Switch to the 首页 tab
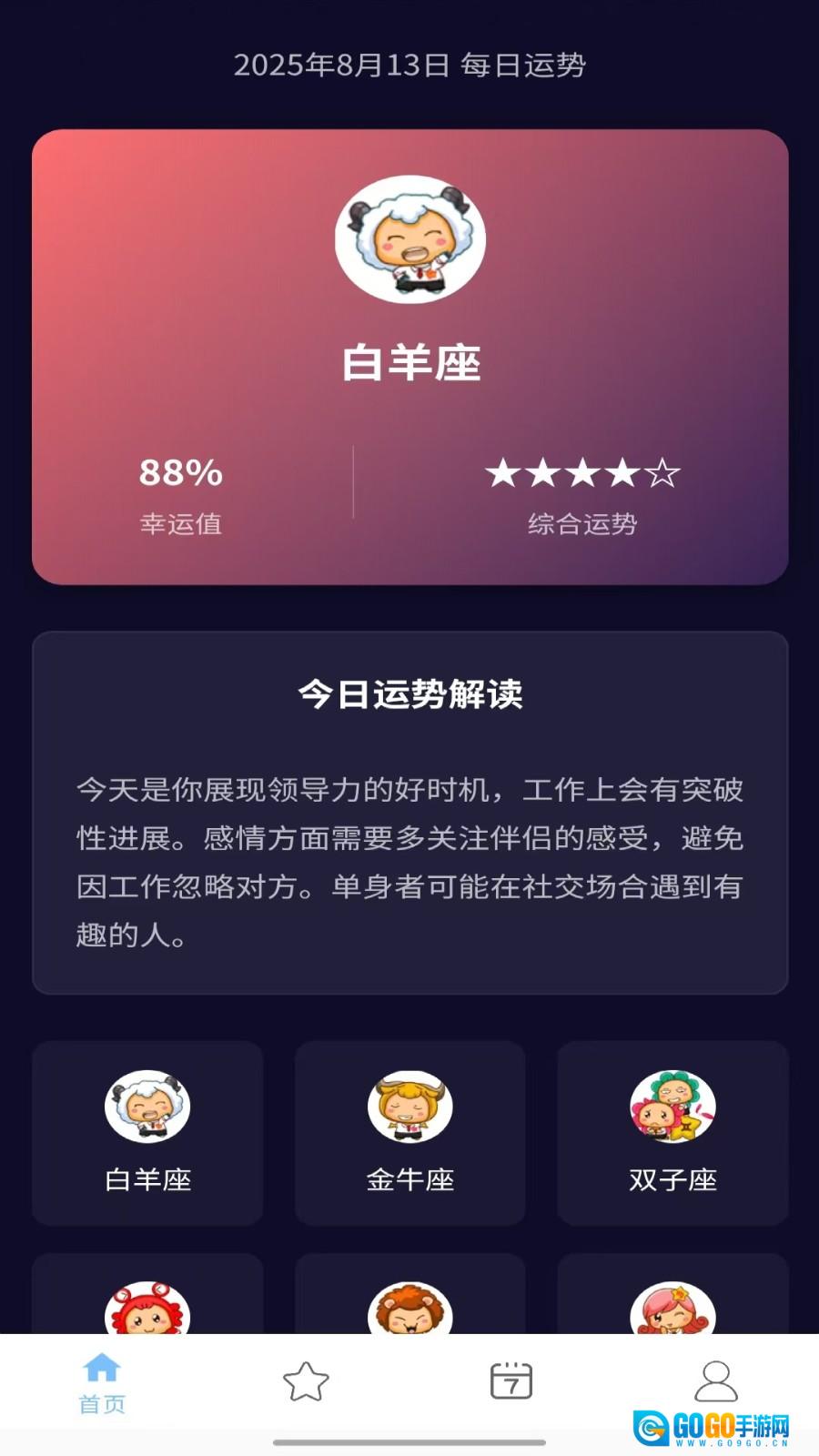819x1456 pixels. click(x=102, y=1383)
